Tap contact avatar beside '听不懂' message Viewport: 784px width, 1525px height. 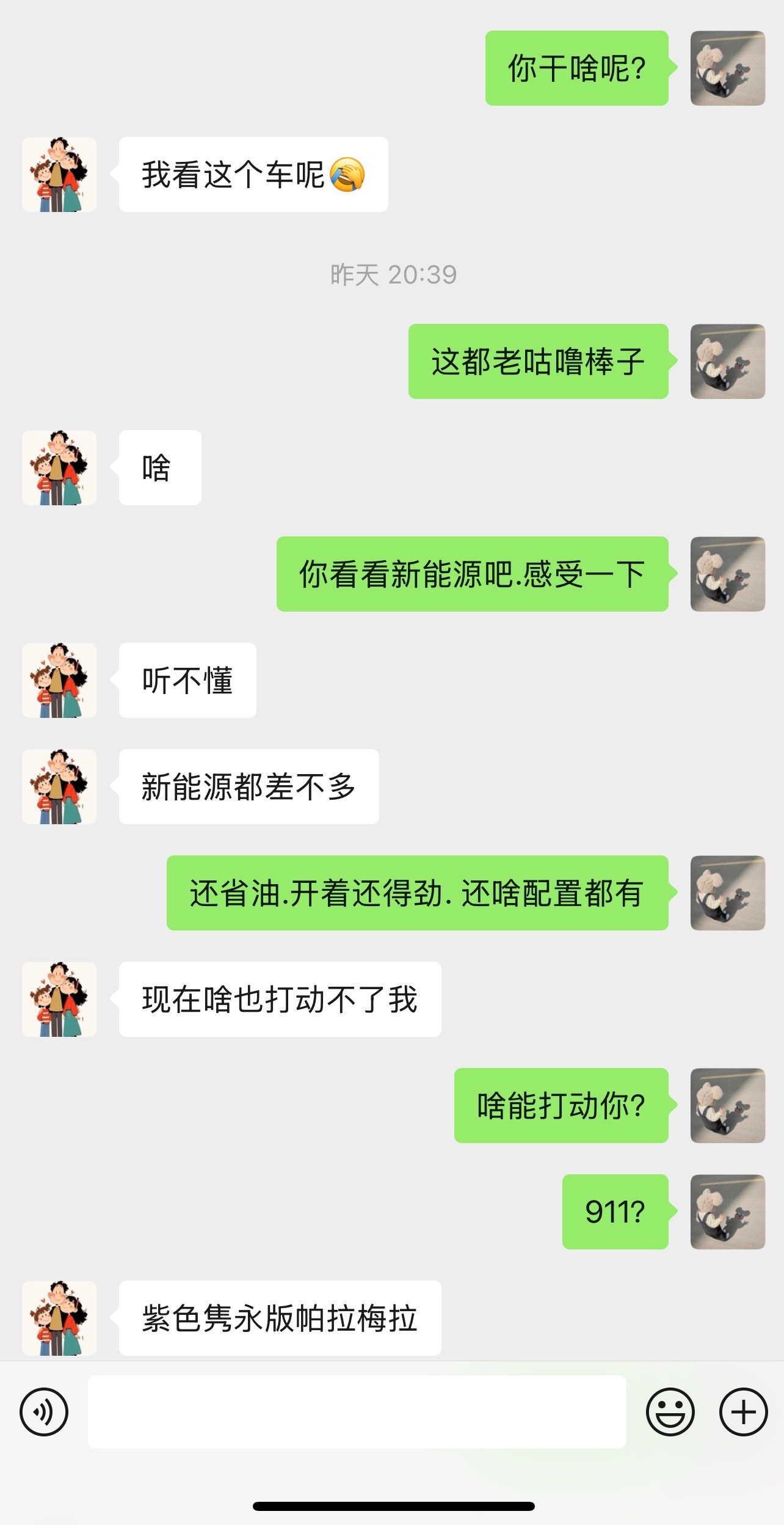point(59,680)
